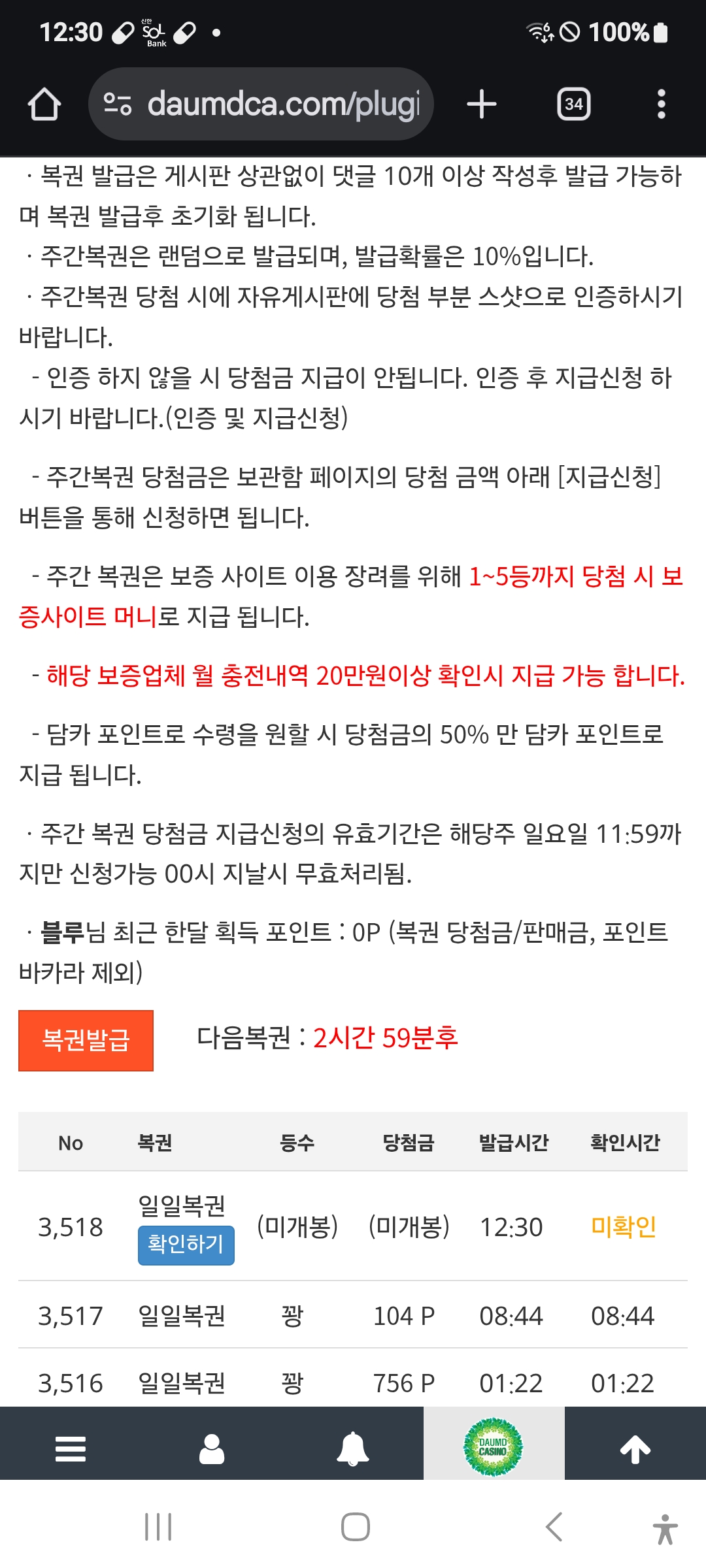Open a new browser tab
This screenshot has width=706, height=1568.
point(482,105)
